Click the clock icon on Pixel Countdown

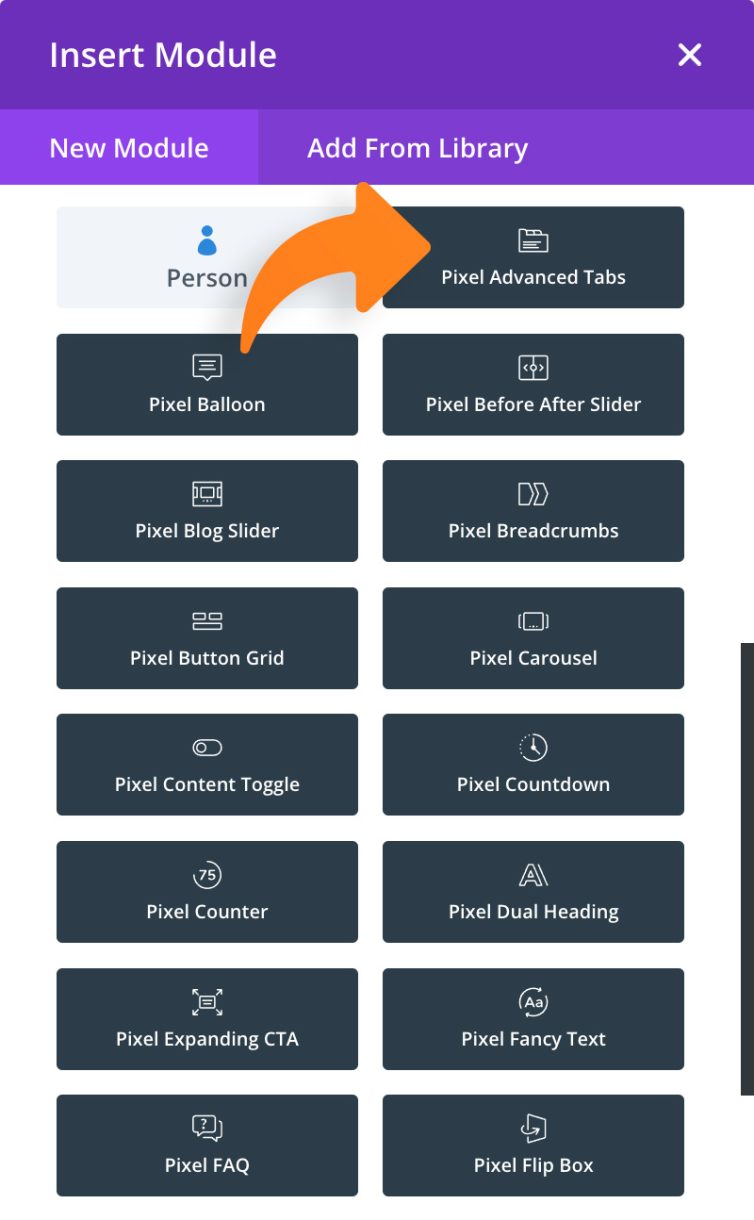533,747
